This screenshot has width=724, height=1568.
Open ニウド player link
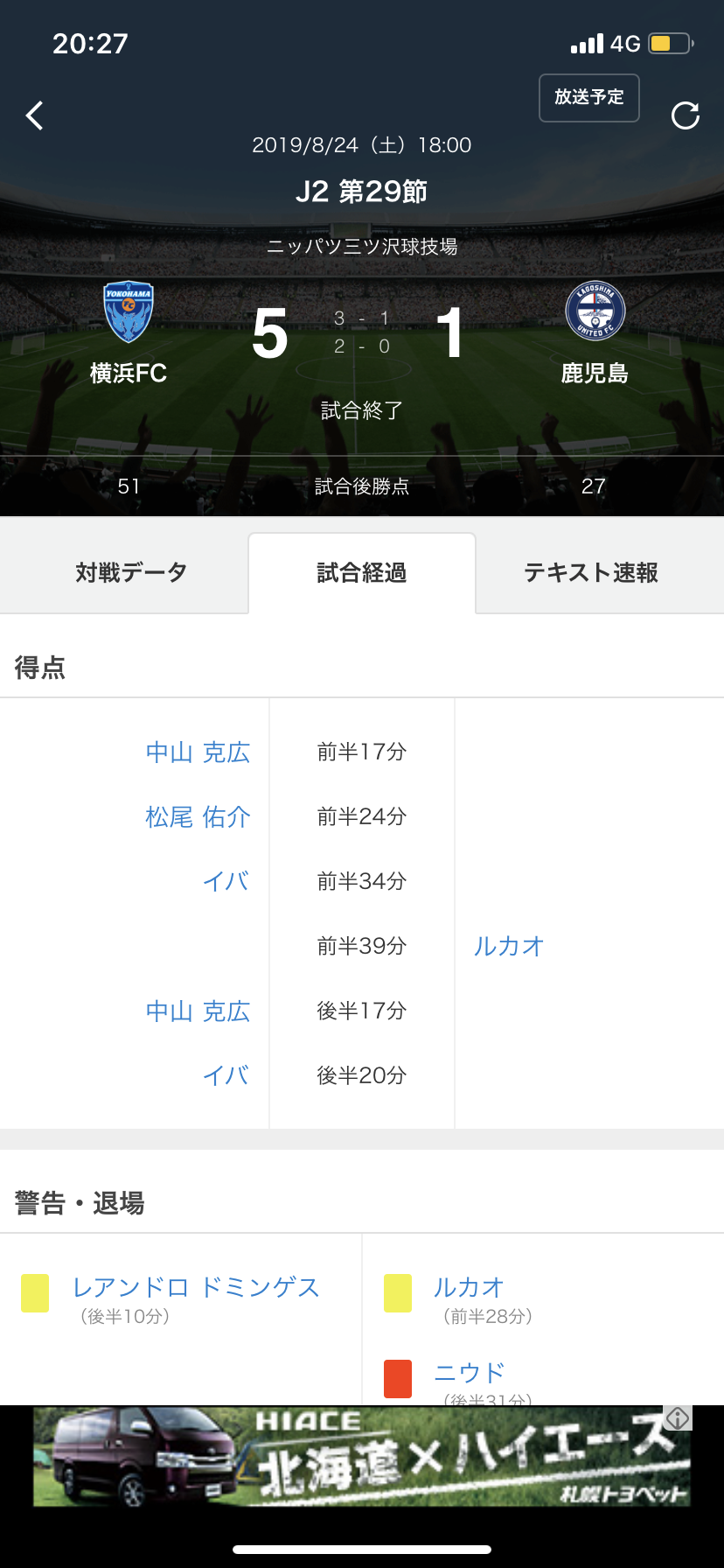[470, 1373]
